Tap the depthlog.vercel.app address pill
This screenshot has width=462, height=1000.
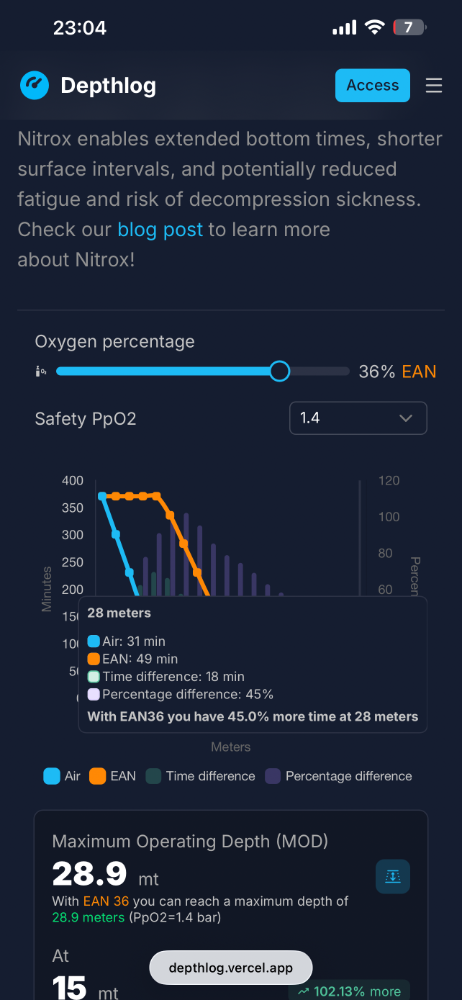pyautogui.click(x=231, y=968)
